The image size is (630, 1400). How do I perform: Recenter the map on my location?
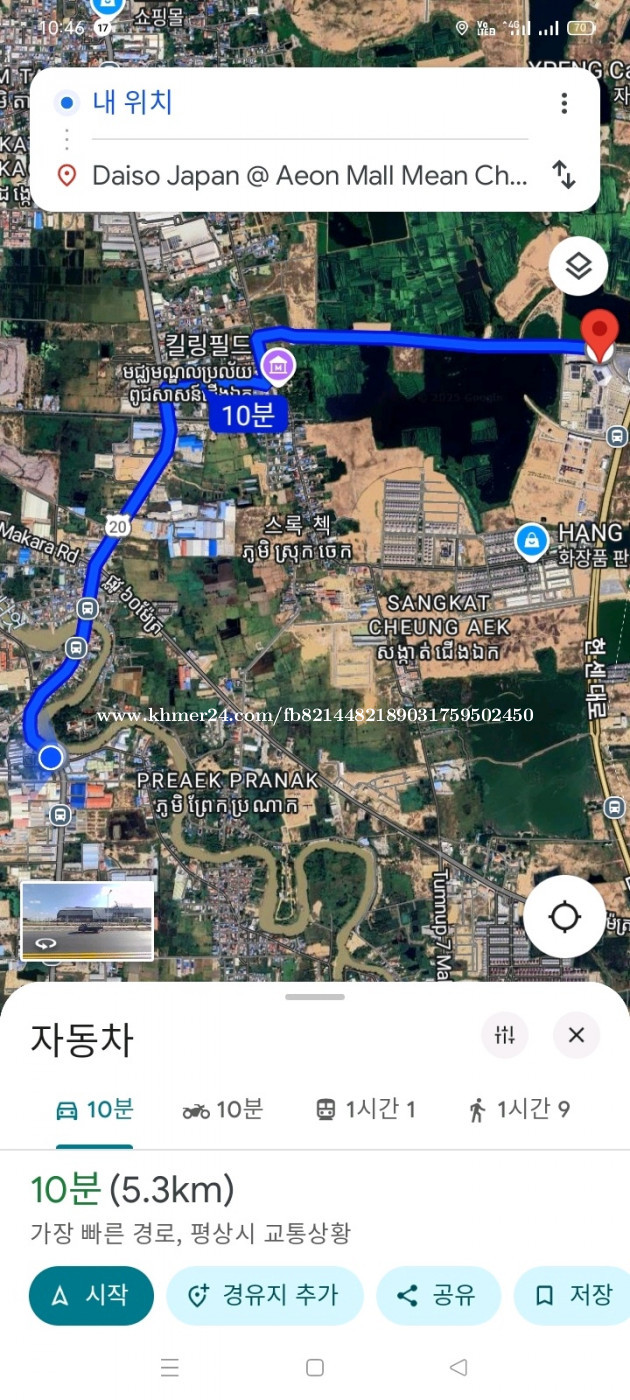(564, 916)
